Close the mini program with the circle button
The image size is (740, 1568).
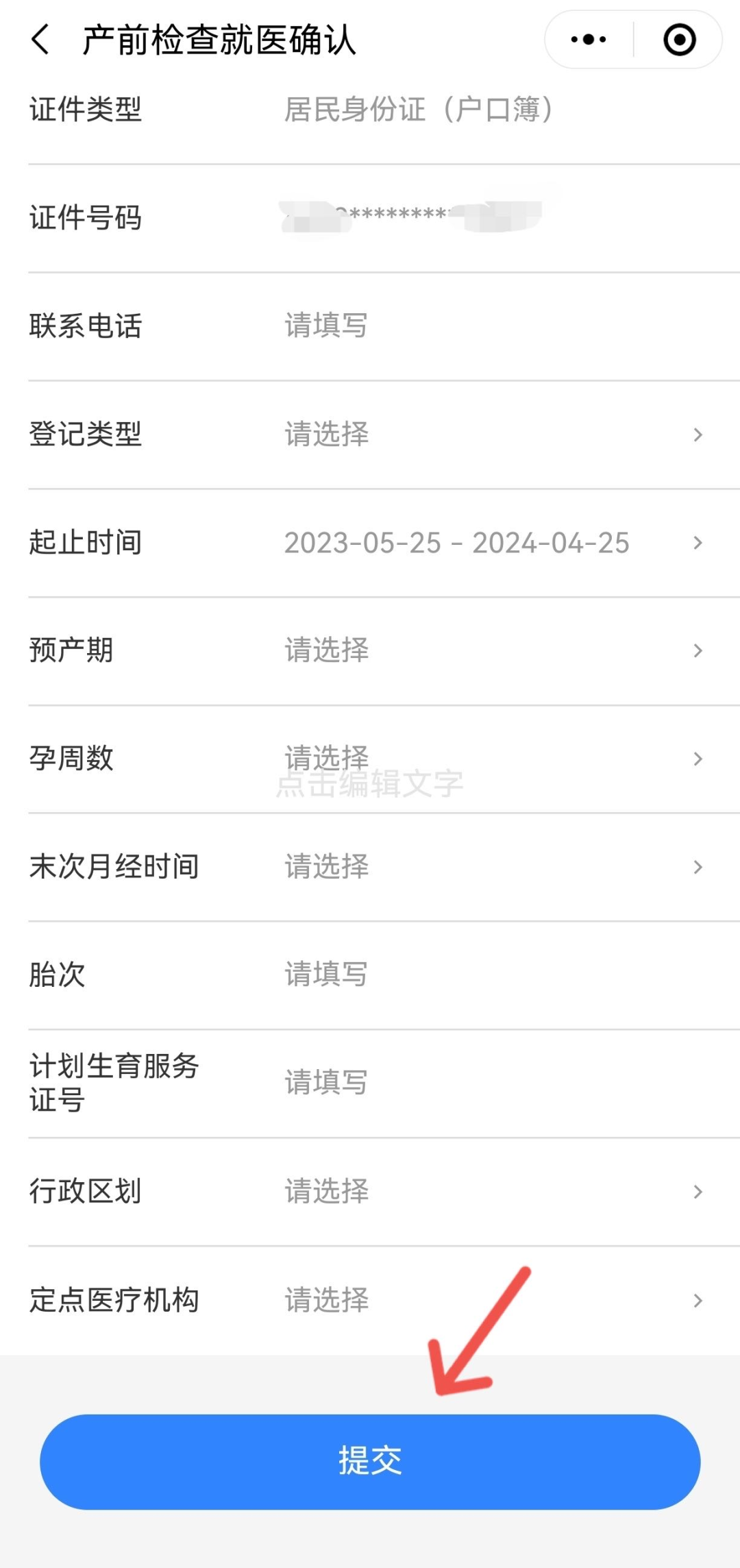680,40
